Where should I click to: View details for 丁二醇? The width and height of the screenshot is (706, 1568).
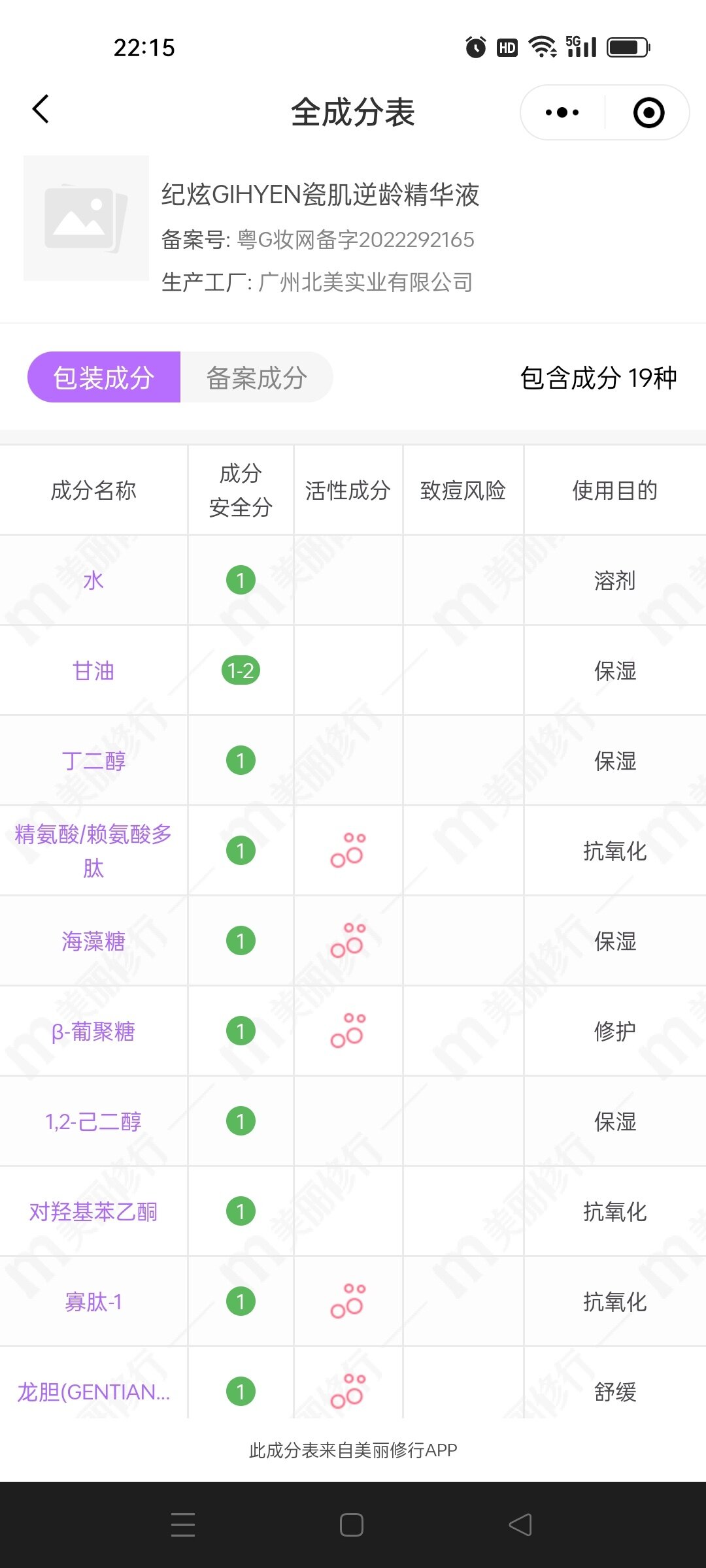point(93,760)
